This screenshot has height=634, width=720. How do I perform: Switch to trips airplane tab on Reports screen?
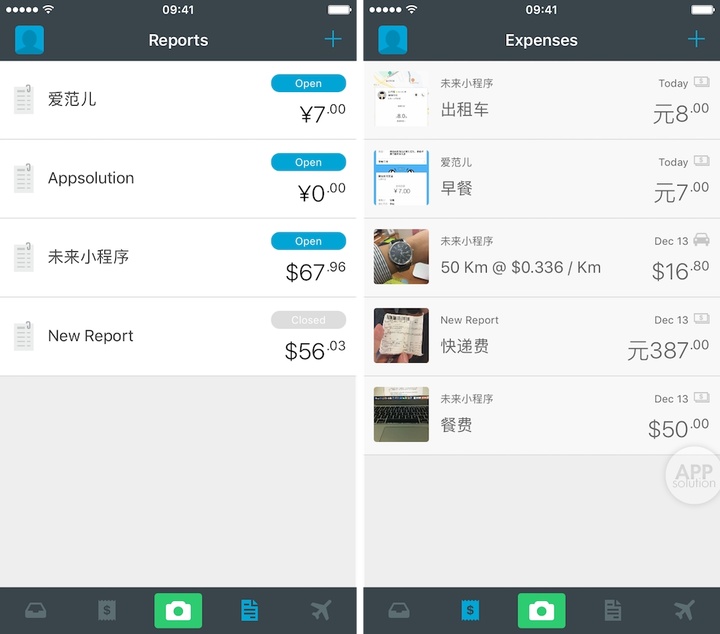point(321,610)
